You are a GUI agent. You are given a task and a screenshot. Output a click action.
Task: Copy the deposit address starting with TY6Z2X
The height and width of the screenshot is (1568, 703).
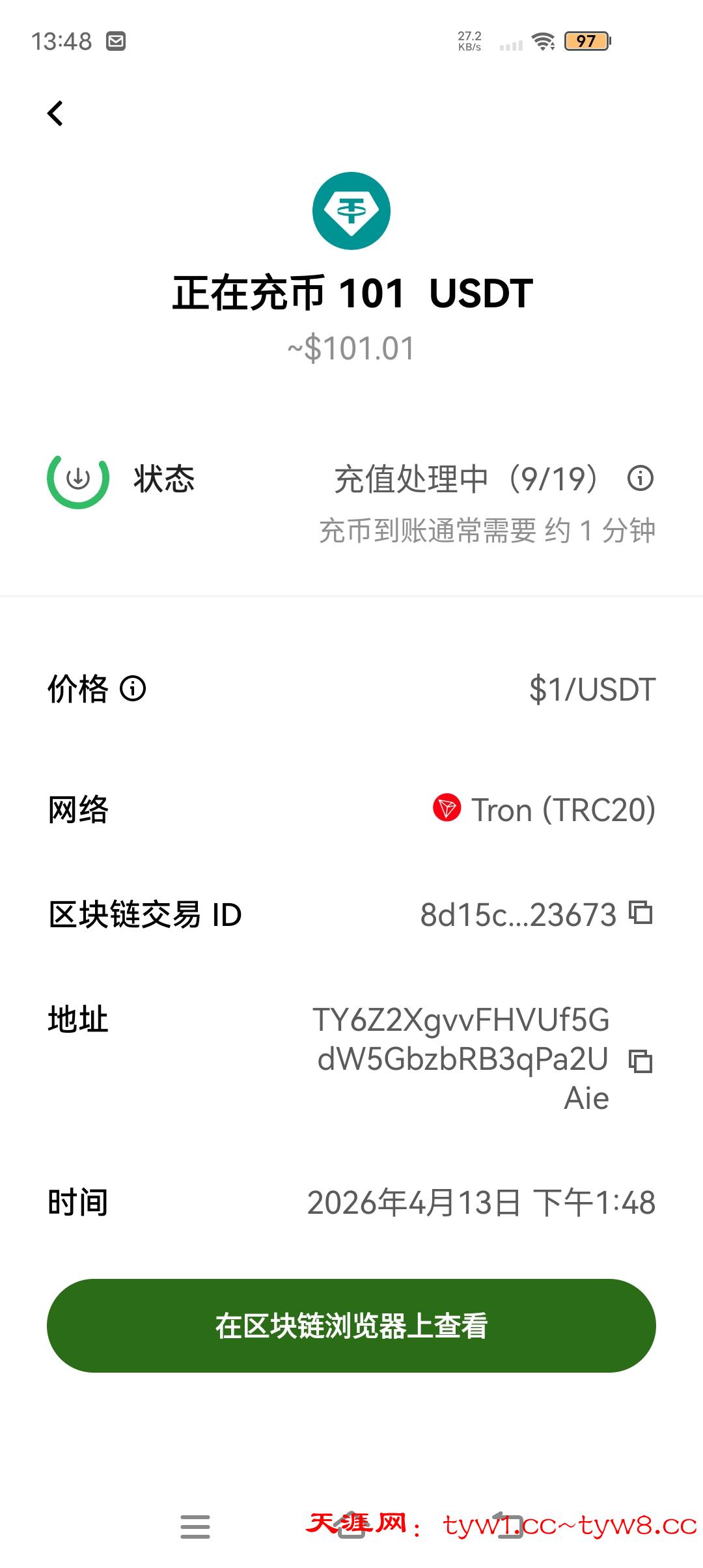coord(641,1060)
